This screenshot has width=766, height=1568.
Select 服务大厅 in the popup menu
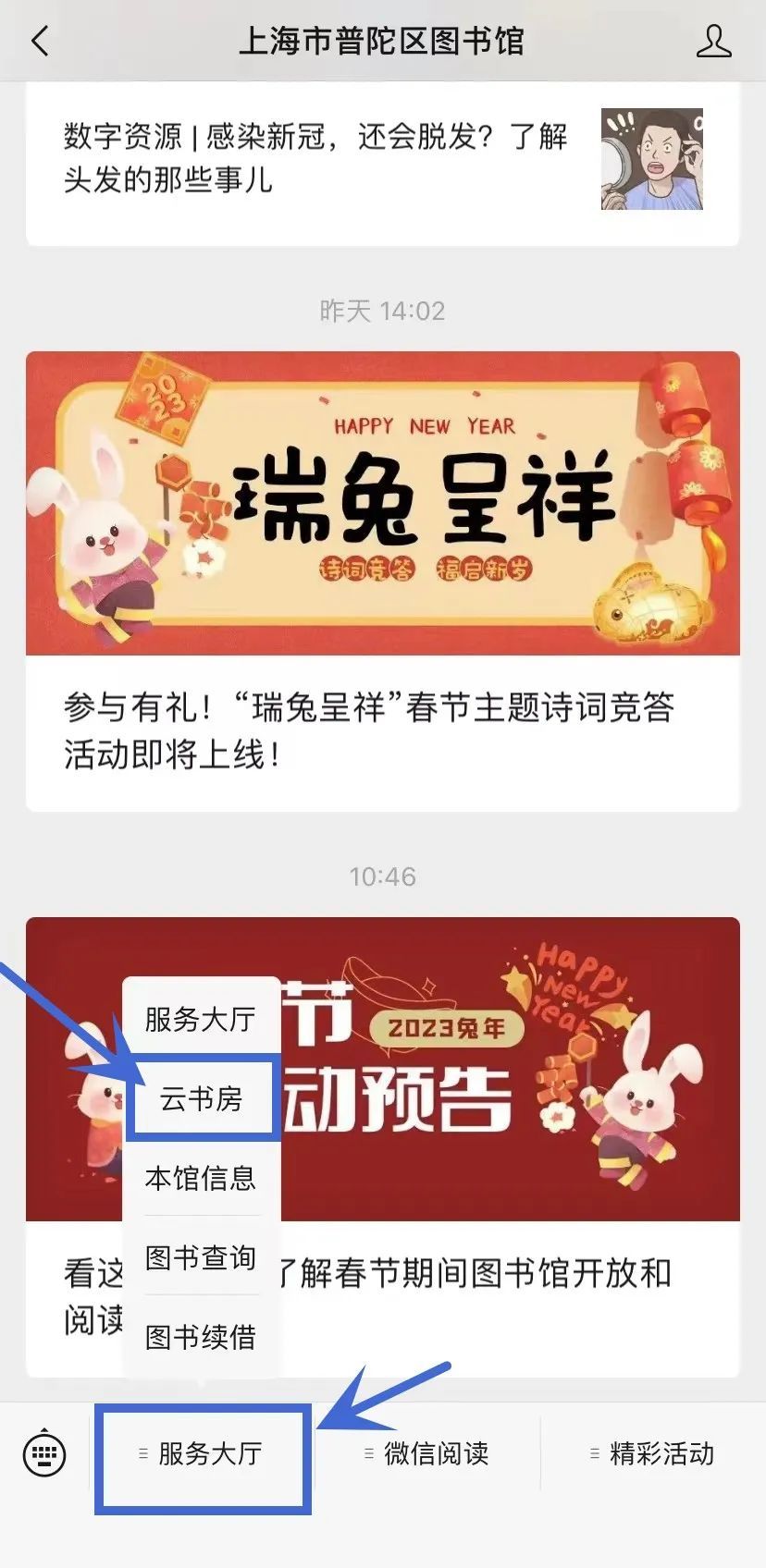201,1019
